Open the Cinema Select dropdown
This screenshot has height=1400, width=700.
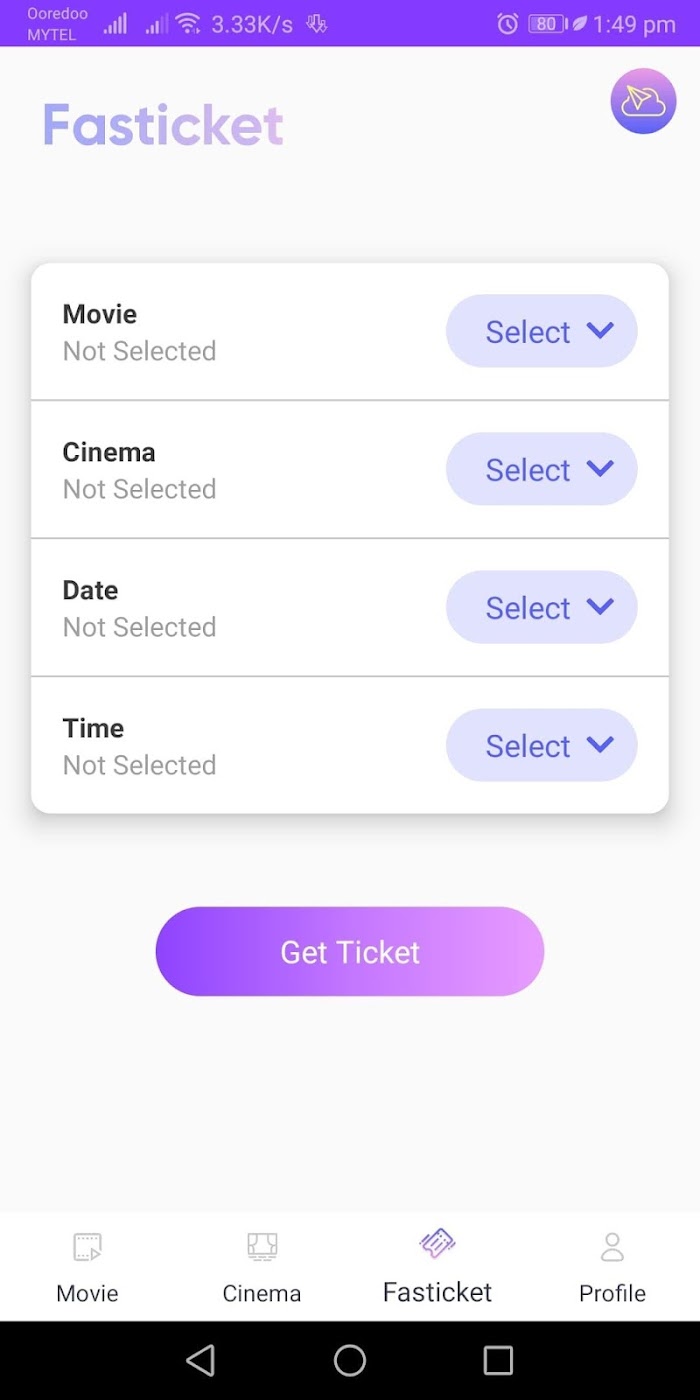pos(541,469)
